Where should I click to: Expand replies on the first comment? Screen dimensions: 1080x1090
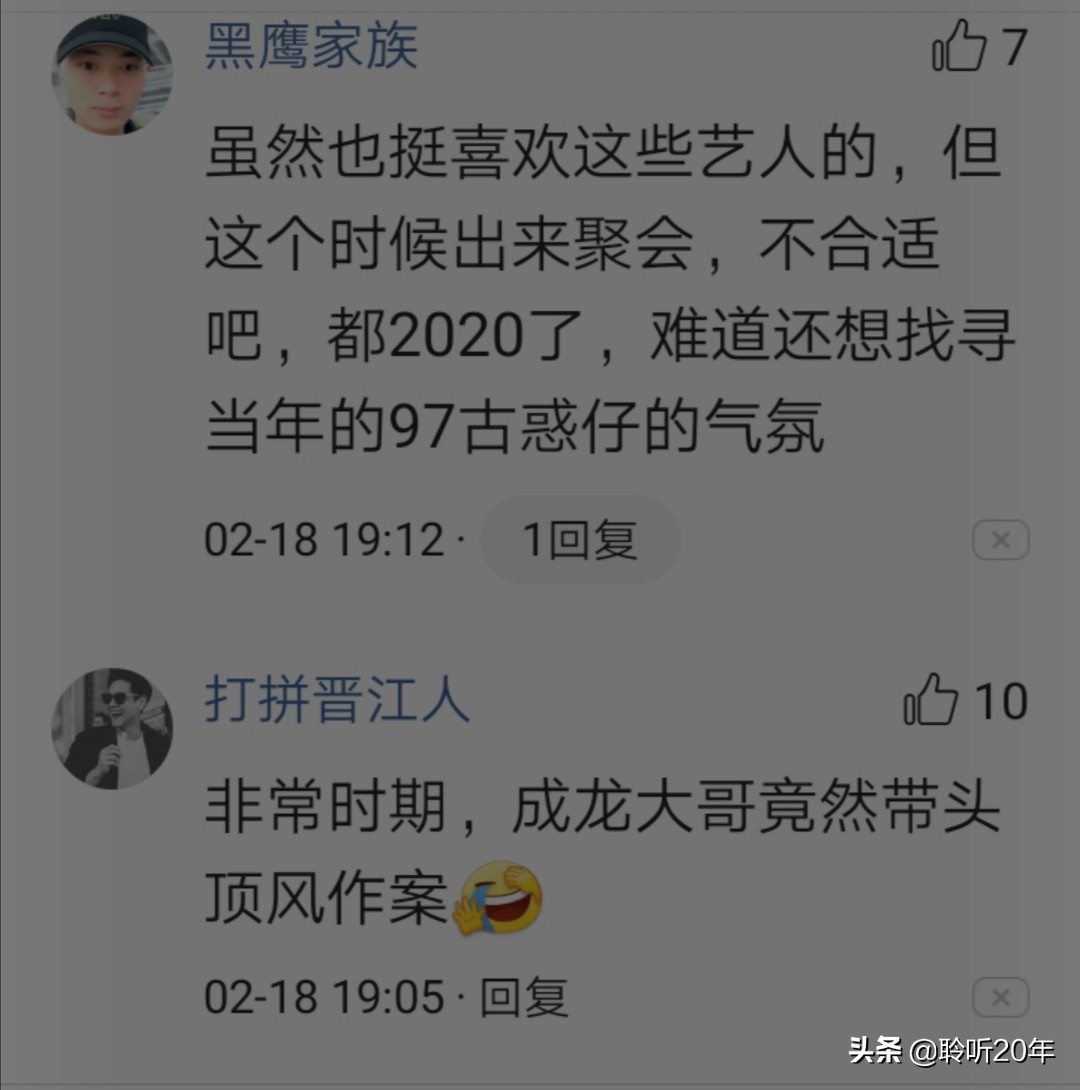(x=578, y=540)
